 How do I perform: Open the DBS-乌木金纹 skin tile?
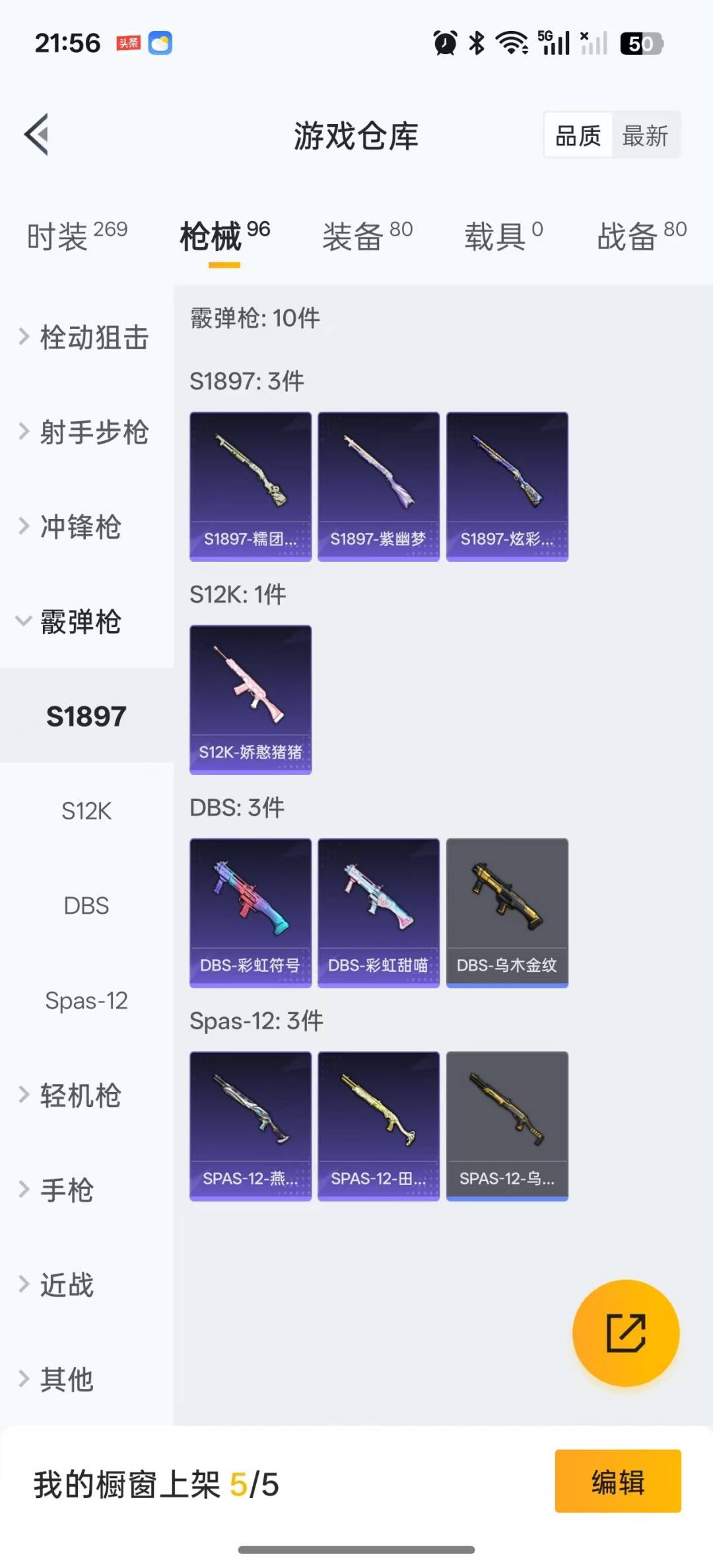pos(507,913)
